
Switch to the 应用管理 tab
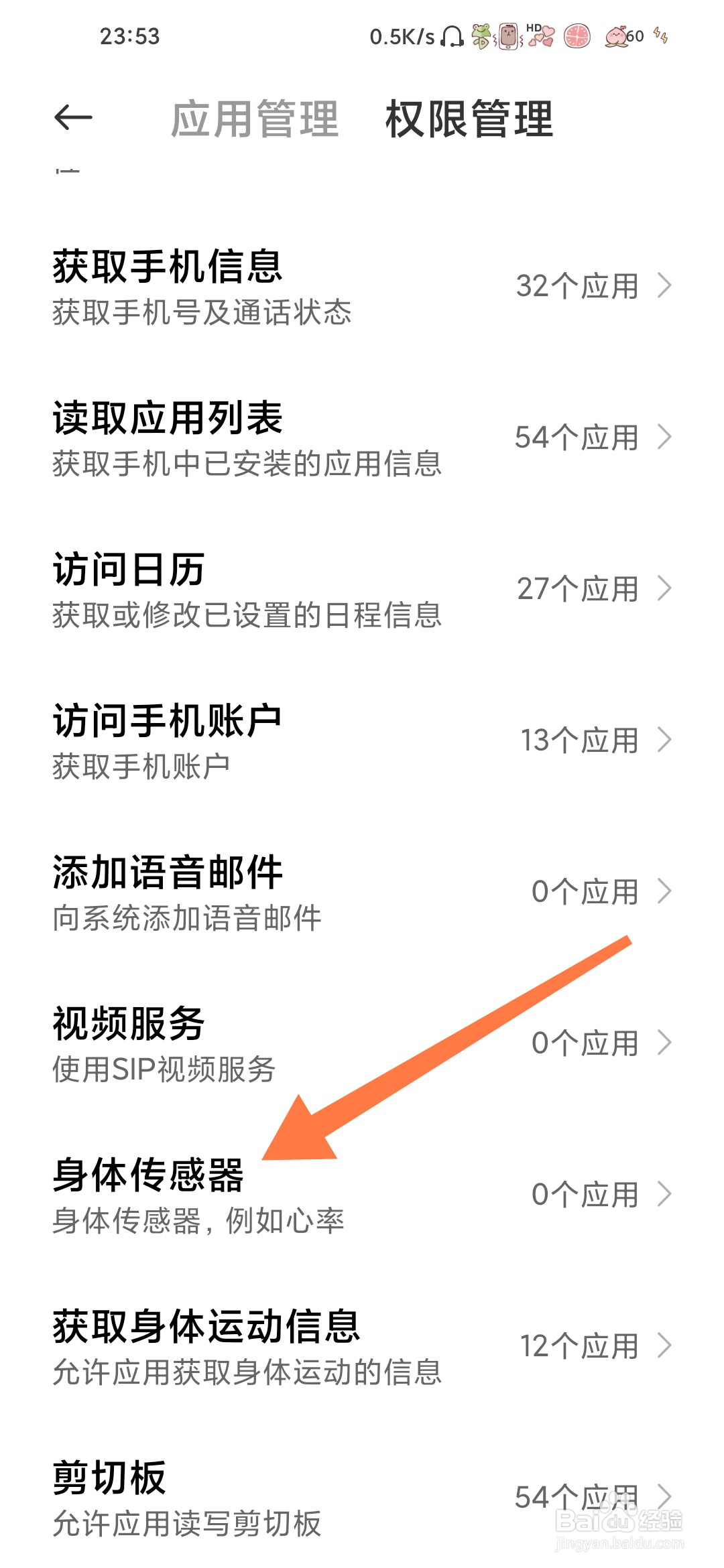point(255,121)
